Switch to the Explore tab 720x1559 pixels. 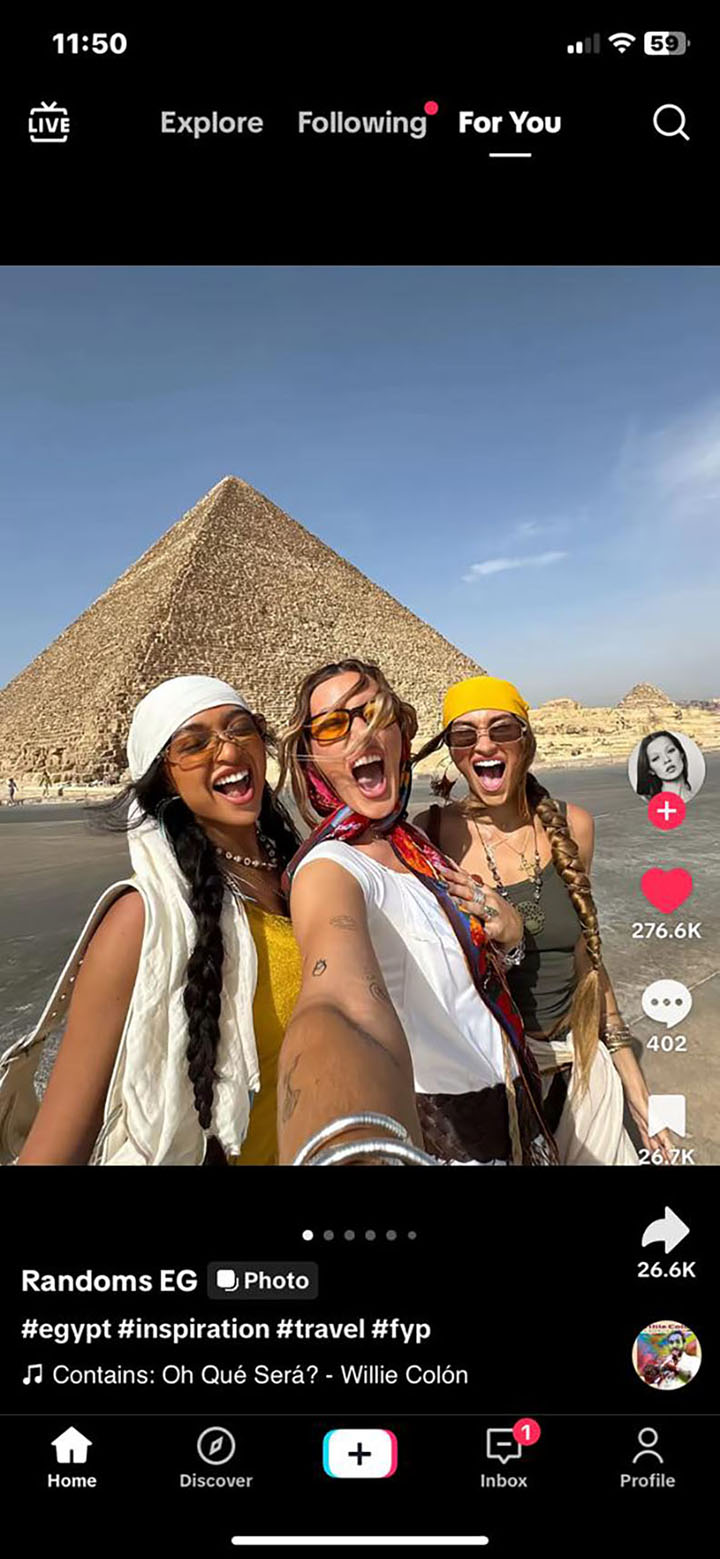tap(211, 123)
